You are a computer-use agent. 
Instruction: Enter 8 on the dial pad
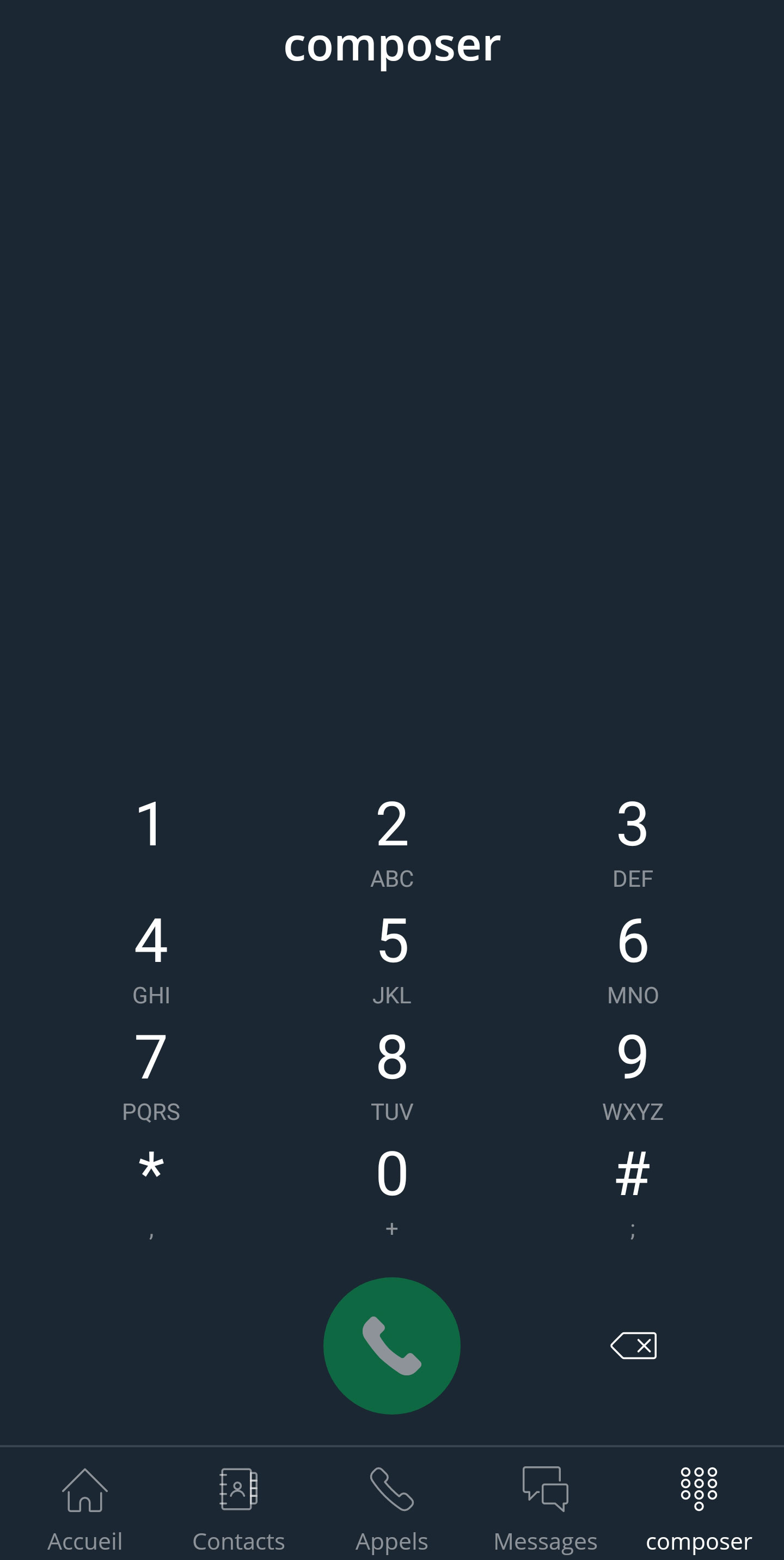(391, 1072)
